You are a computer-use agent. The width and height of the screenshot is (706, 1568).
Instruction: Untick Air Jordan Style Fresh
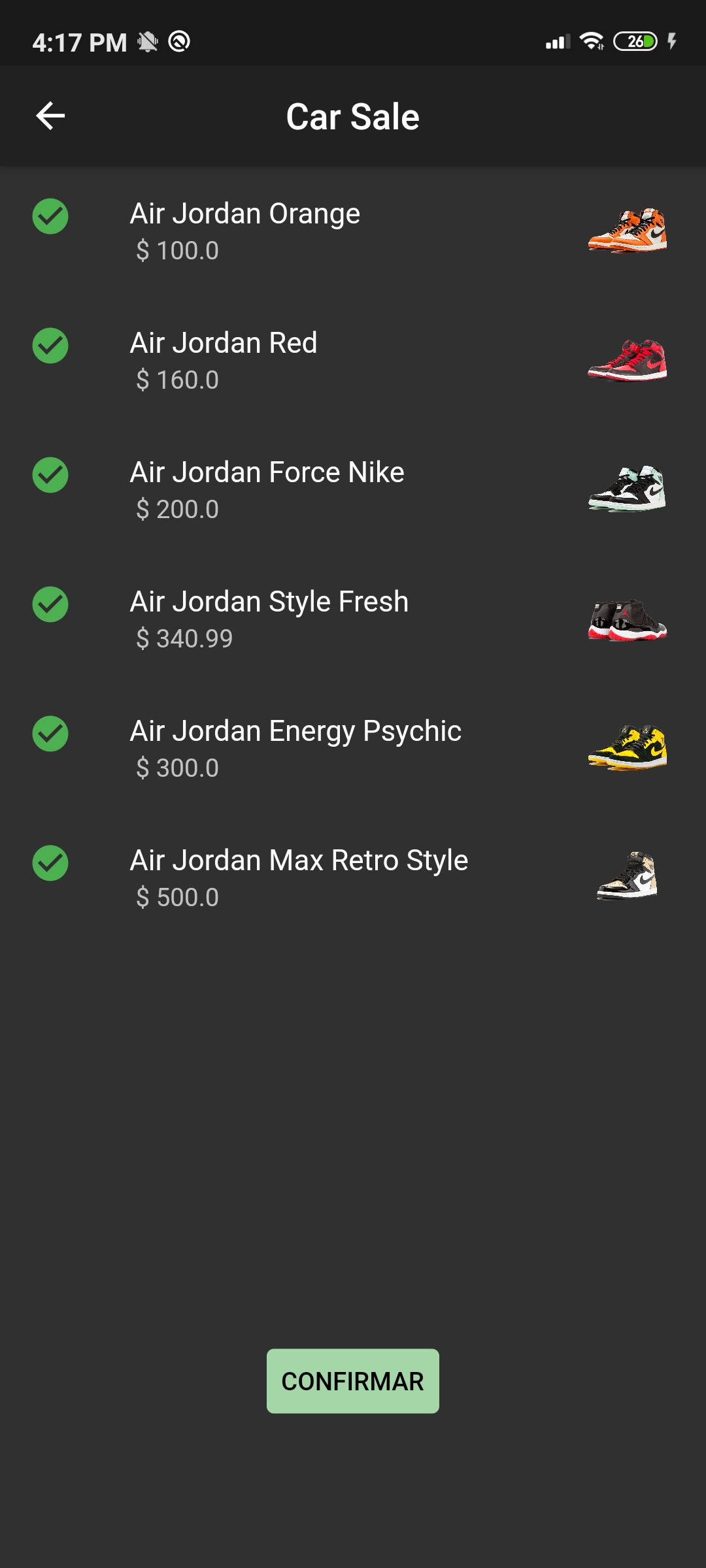pos(50,604)
